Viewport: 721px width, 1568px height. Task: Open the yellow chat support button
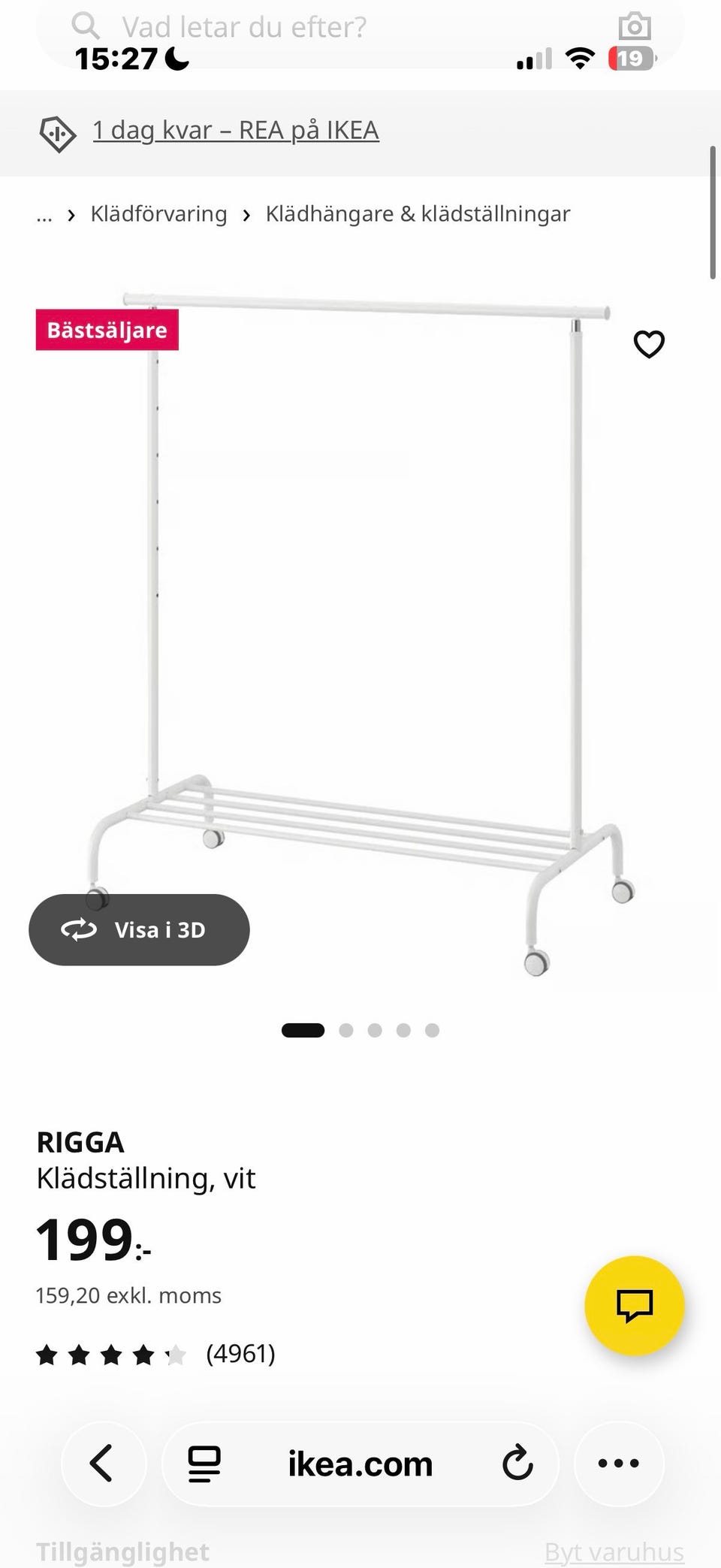[635, 1305]
